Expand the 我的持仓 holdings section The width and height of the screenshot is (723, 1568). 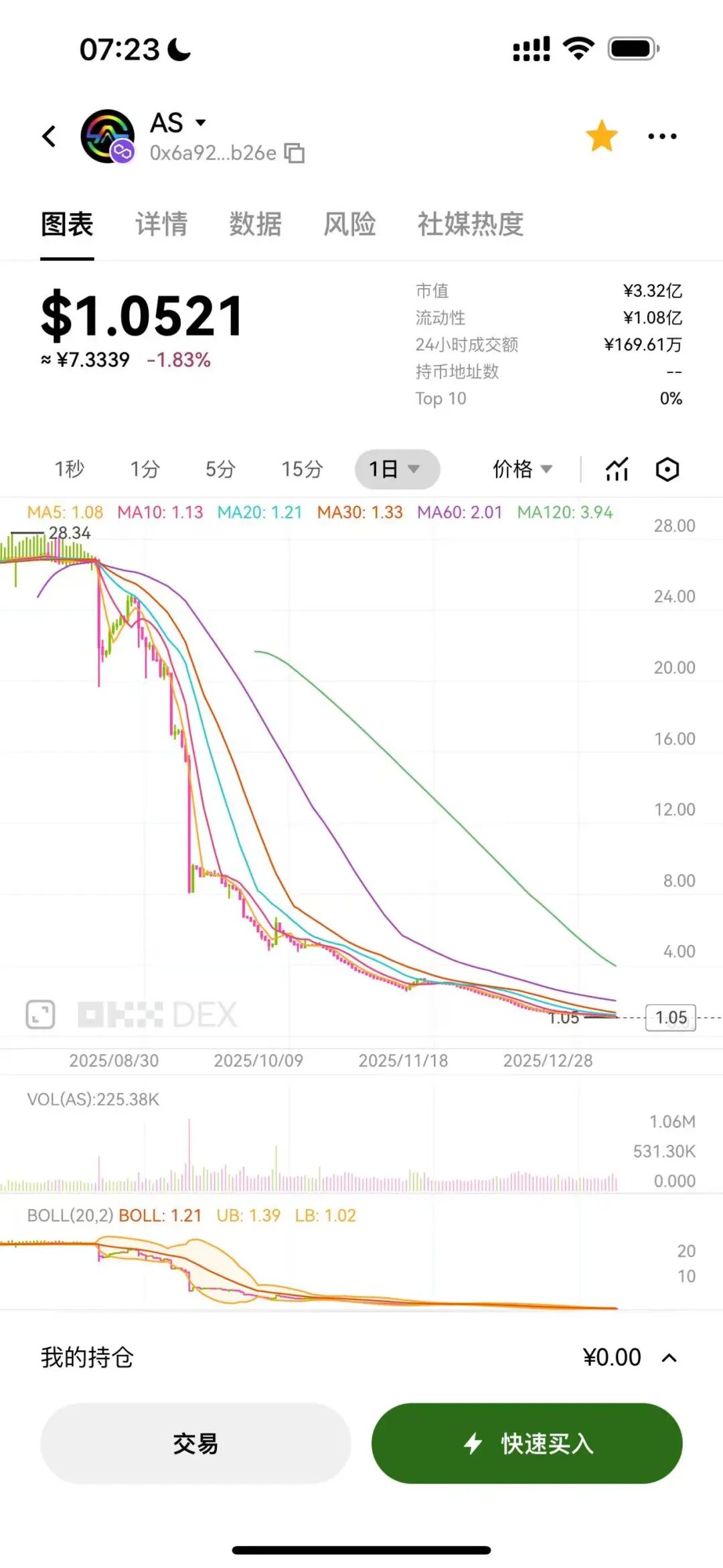click(669, 1358)
